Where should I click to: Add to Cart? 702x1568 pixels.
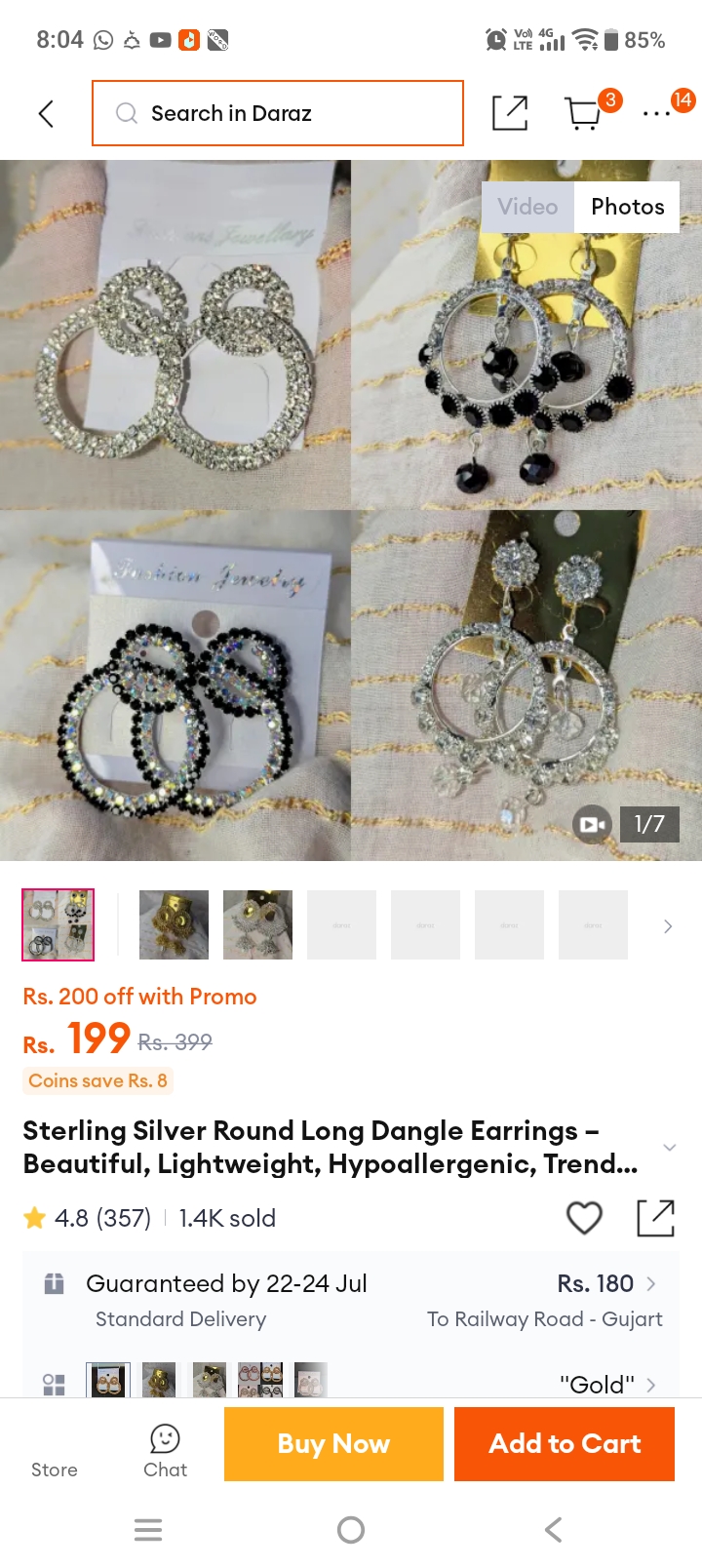565,1444
